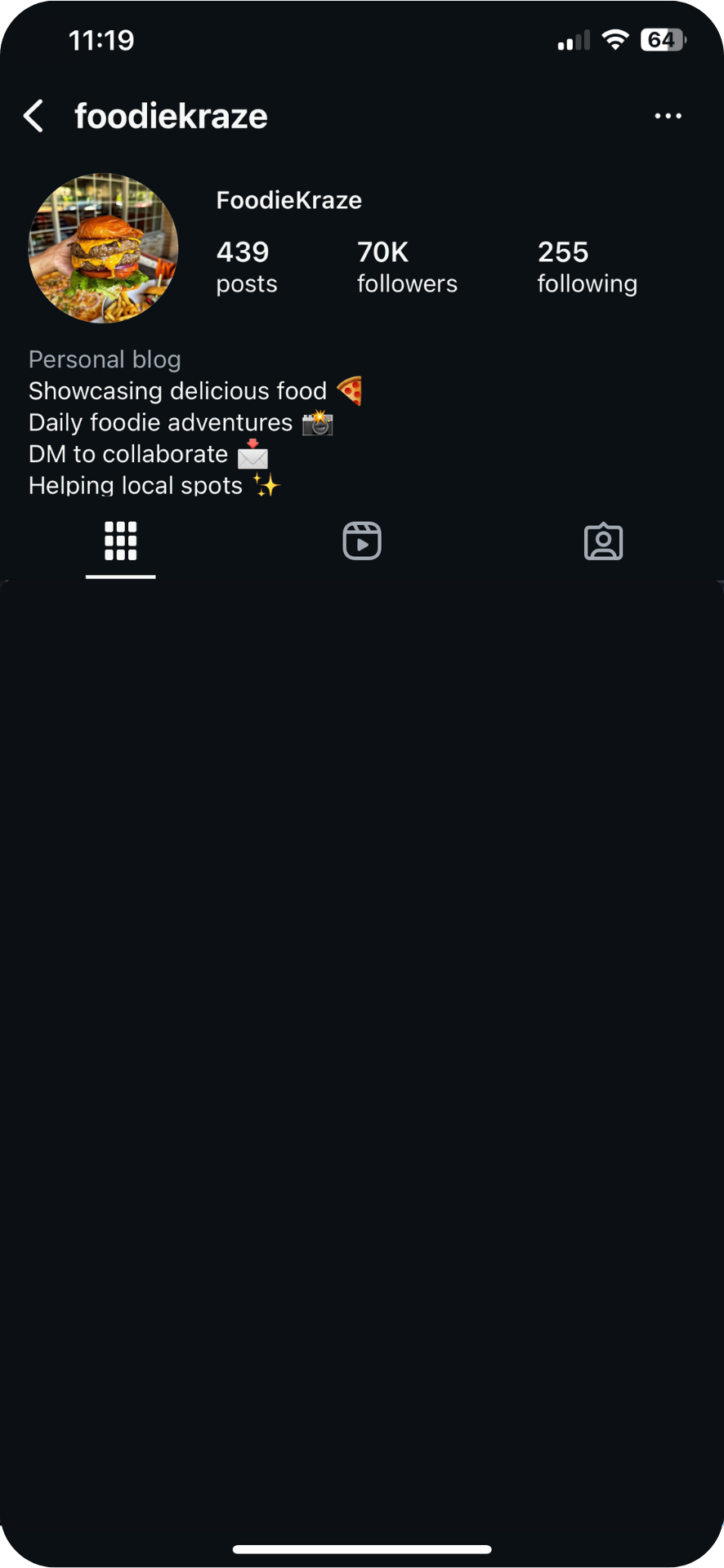Image resolution: width=724 pixels, height=1568 pixels.
Task: View the 255 accounts being followed
Action: [587, 265]
